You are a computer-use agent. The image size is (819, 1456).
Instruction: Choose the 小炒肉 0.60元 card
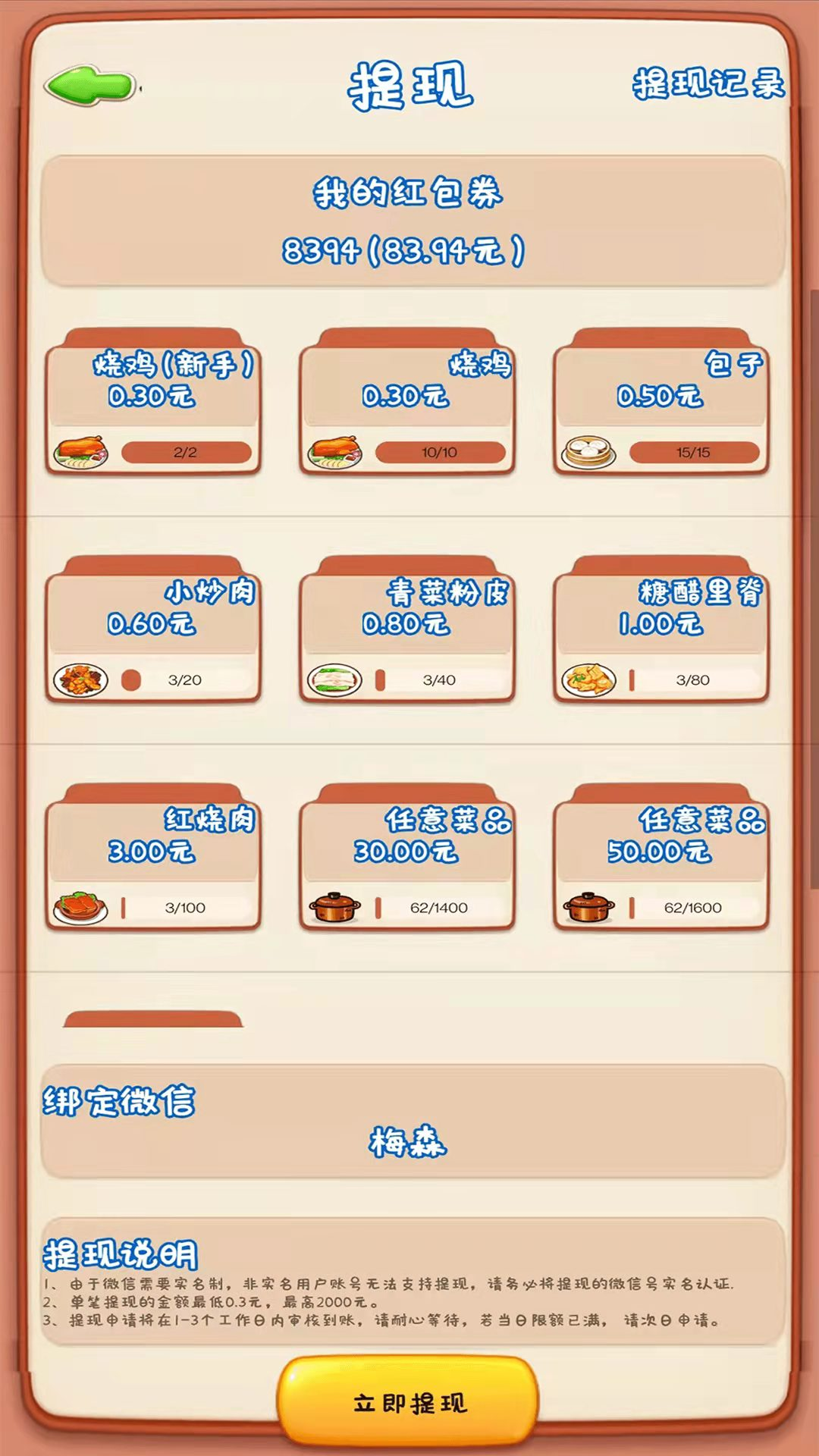[153, 629]
